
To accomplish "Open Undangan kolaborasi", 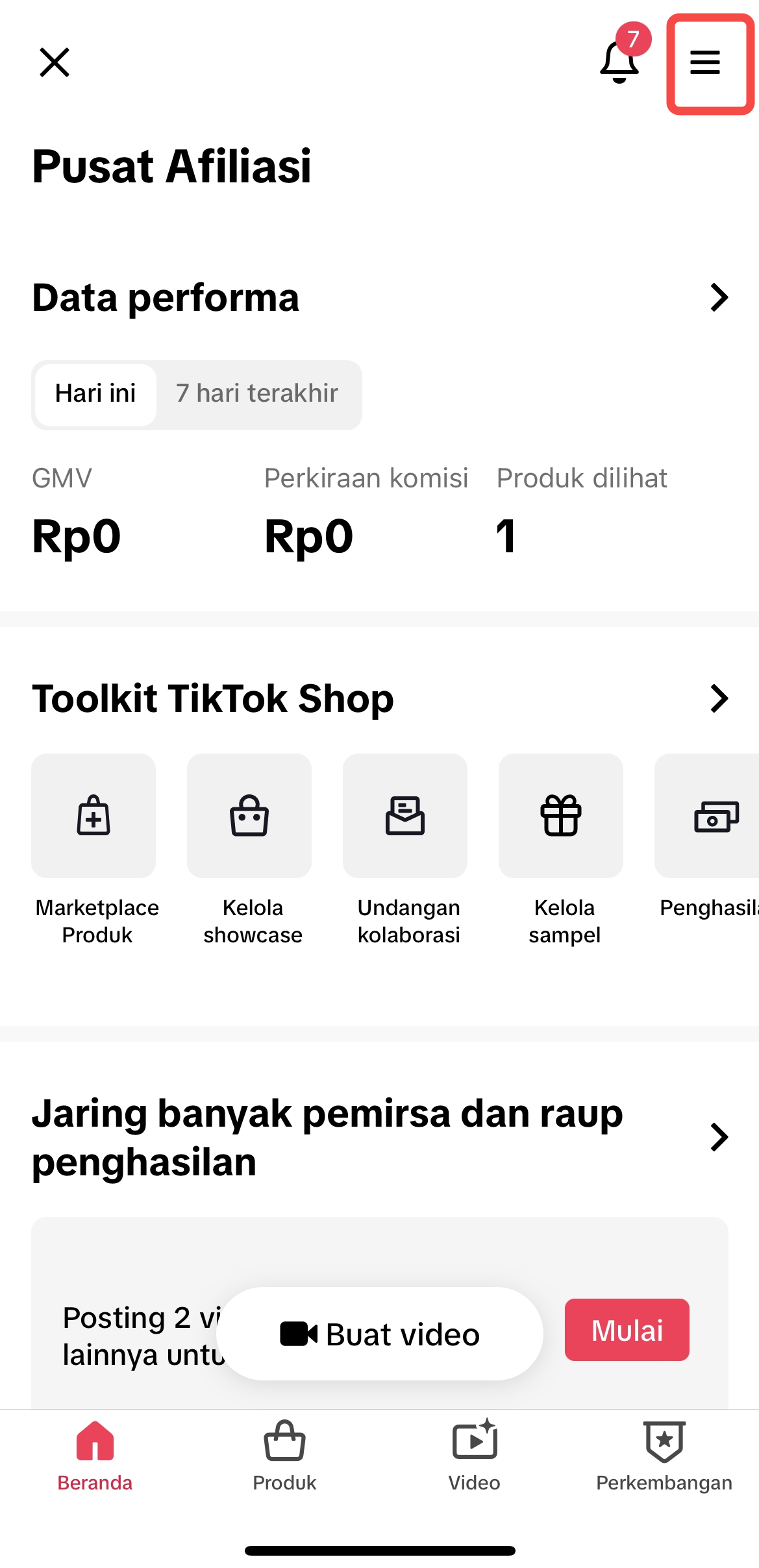I will [x=405, y=816].
